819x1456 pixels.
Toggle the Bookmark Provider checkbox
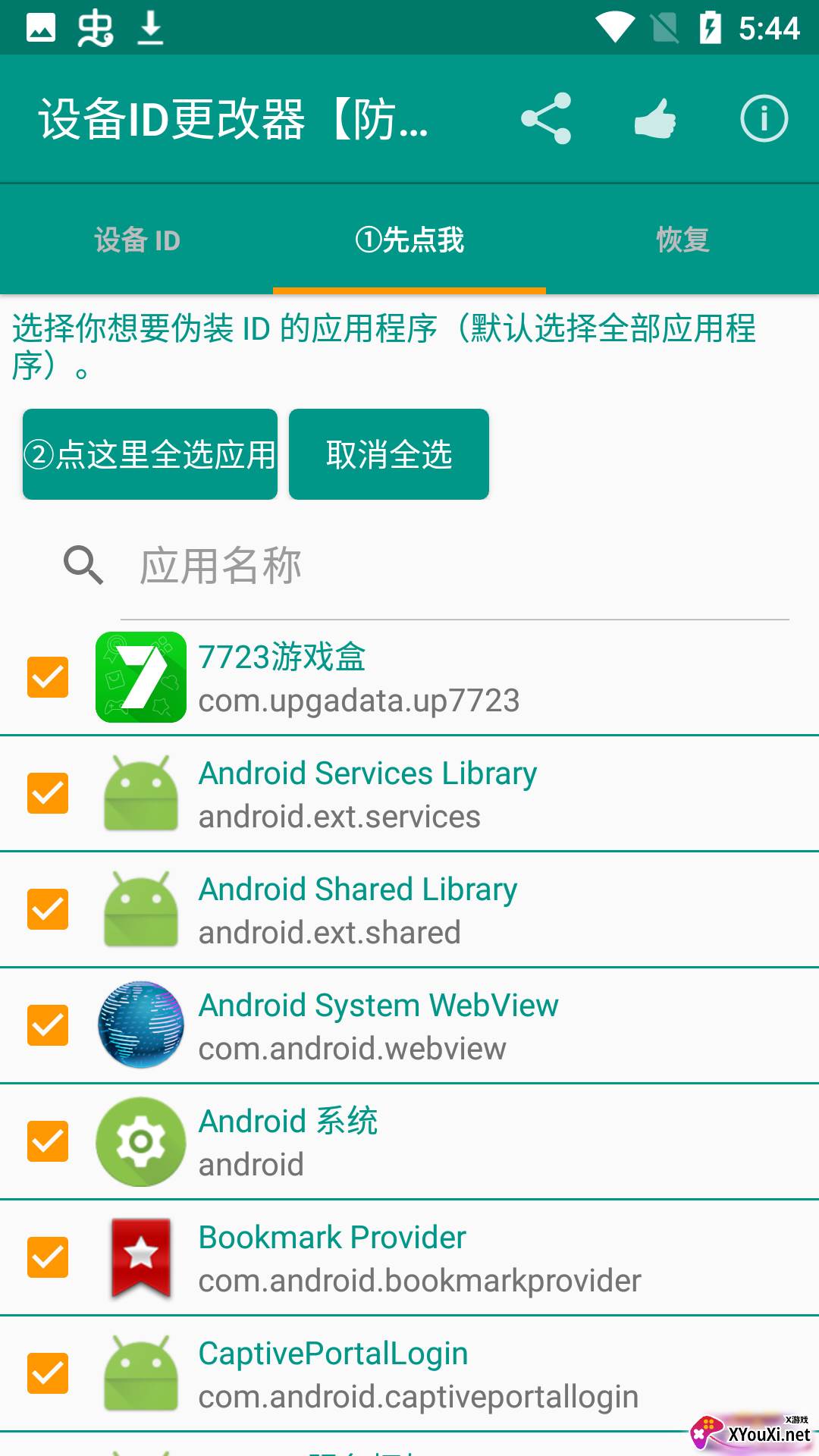click(x=48, y=1257)
